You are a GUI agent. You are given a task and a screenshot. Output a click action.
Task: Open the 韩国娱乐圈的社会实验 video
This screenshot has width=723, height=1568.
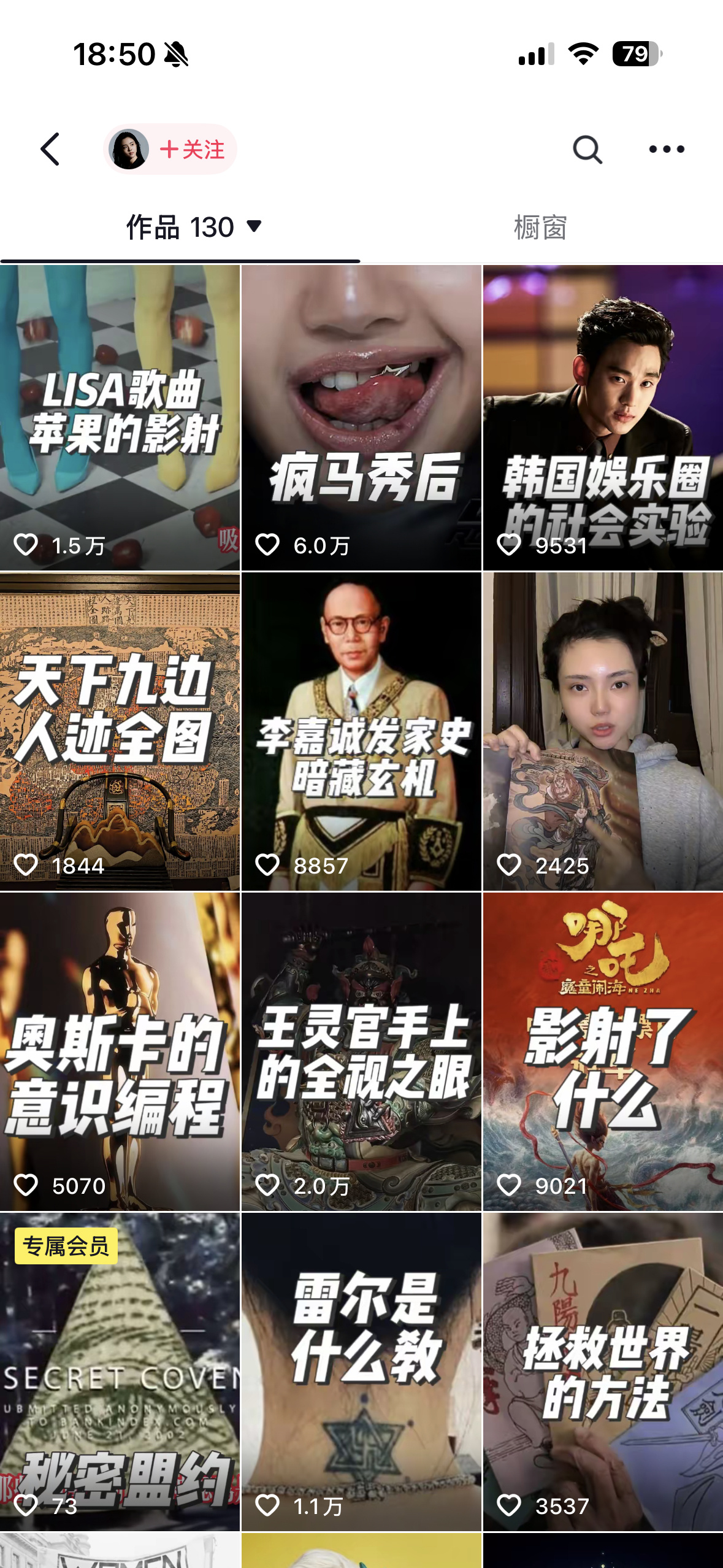pyautogui.click(x=603, y=417)
